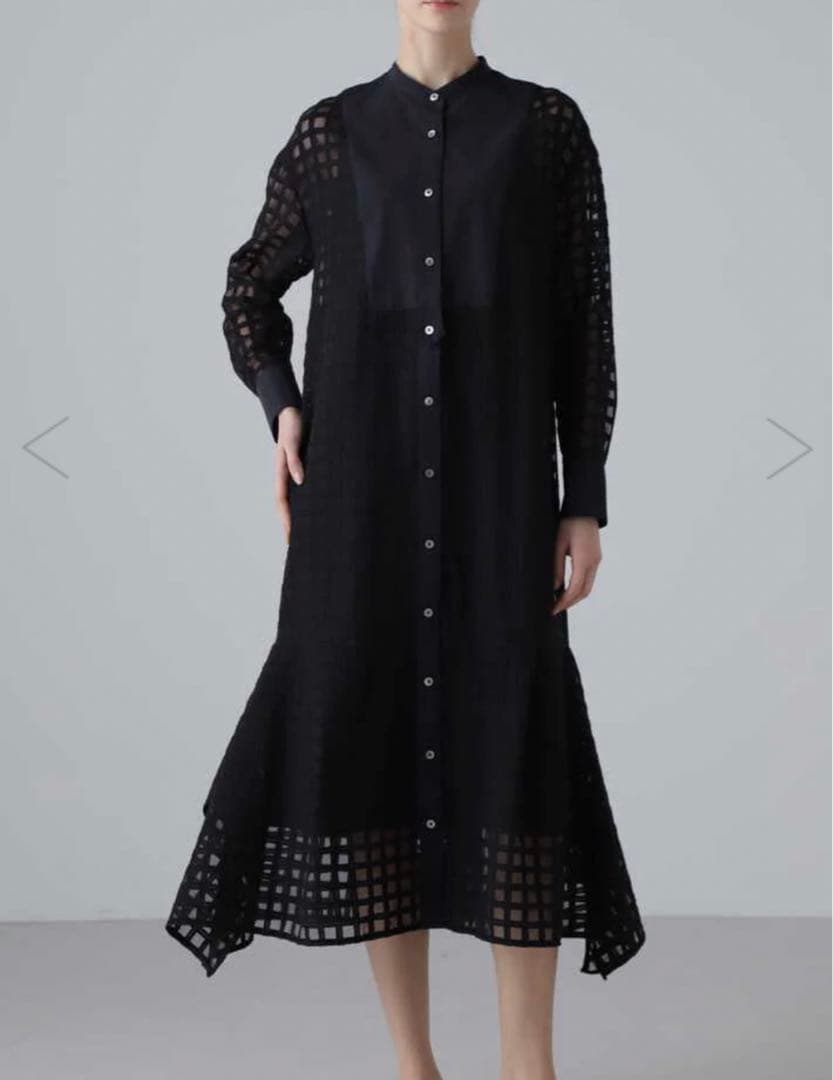
Task: Show the previous product photo
Action: click(x=46, y=447)
